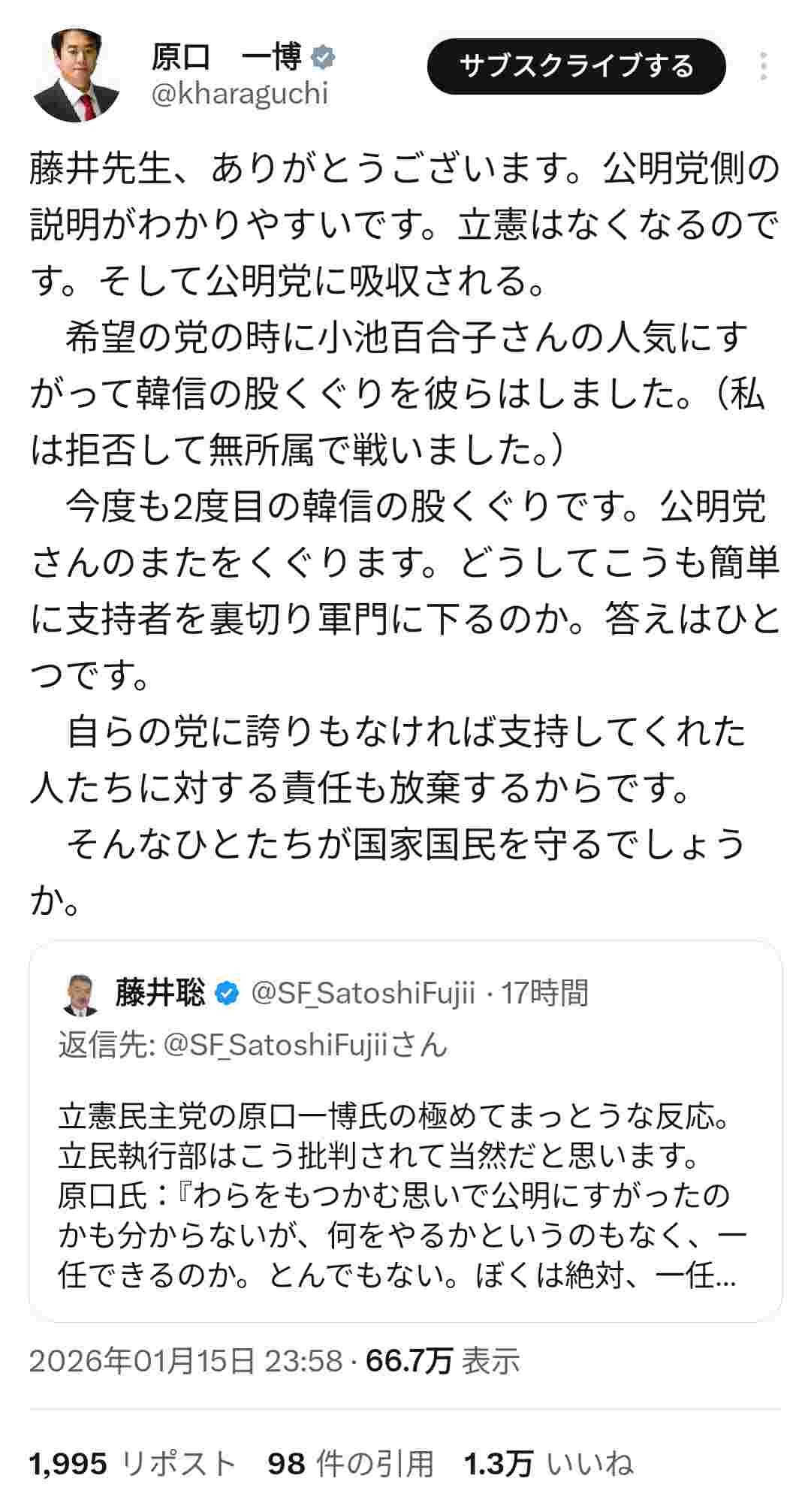View the 66.7万 表示 analytics
Image resolution: width=811 pixels, height=1512 pixels.
(x=442, y=1360)
